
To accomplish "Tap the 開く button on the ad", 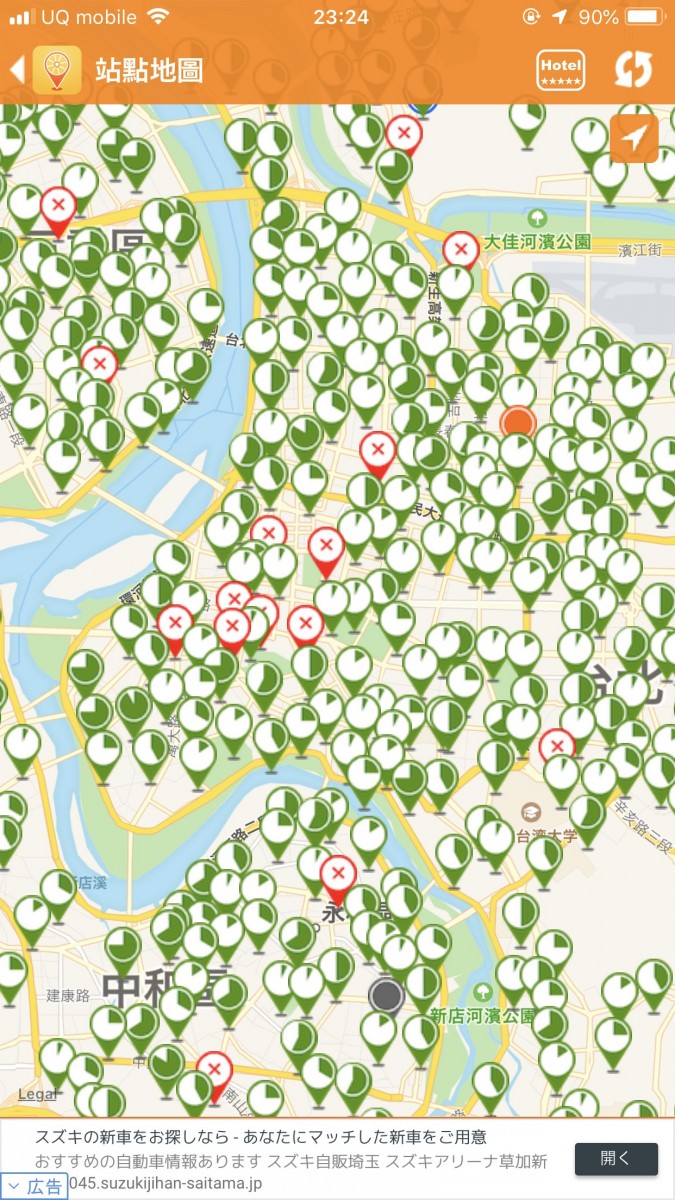I will point(616,1159).
